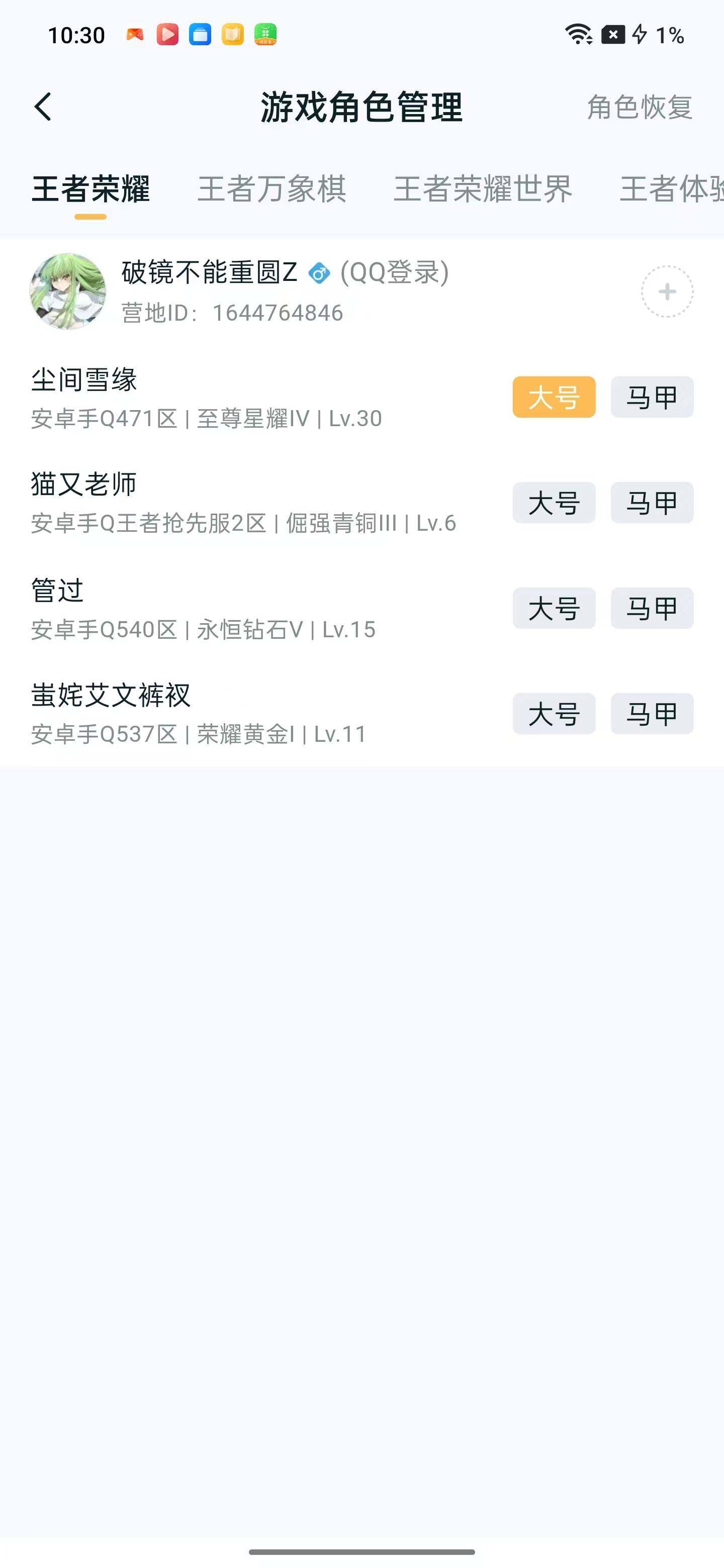Open the avatar picture of 破镜不能重圆Z
The image size is (724, 1568).
click(67, 291)
